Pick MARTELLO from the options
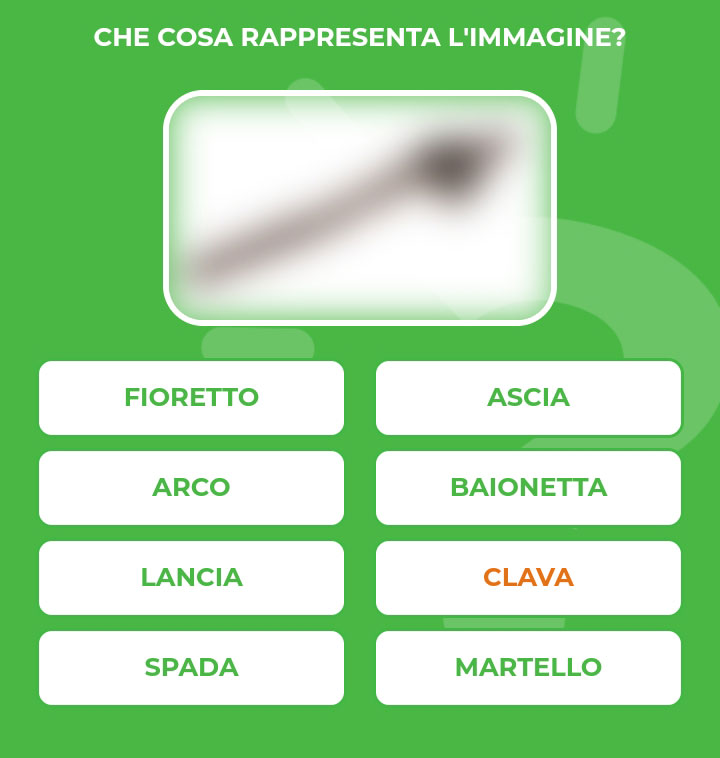720x758 pixels. point(528,668)
